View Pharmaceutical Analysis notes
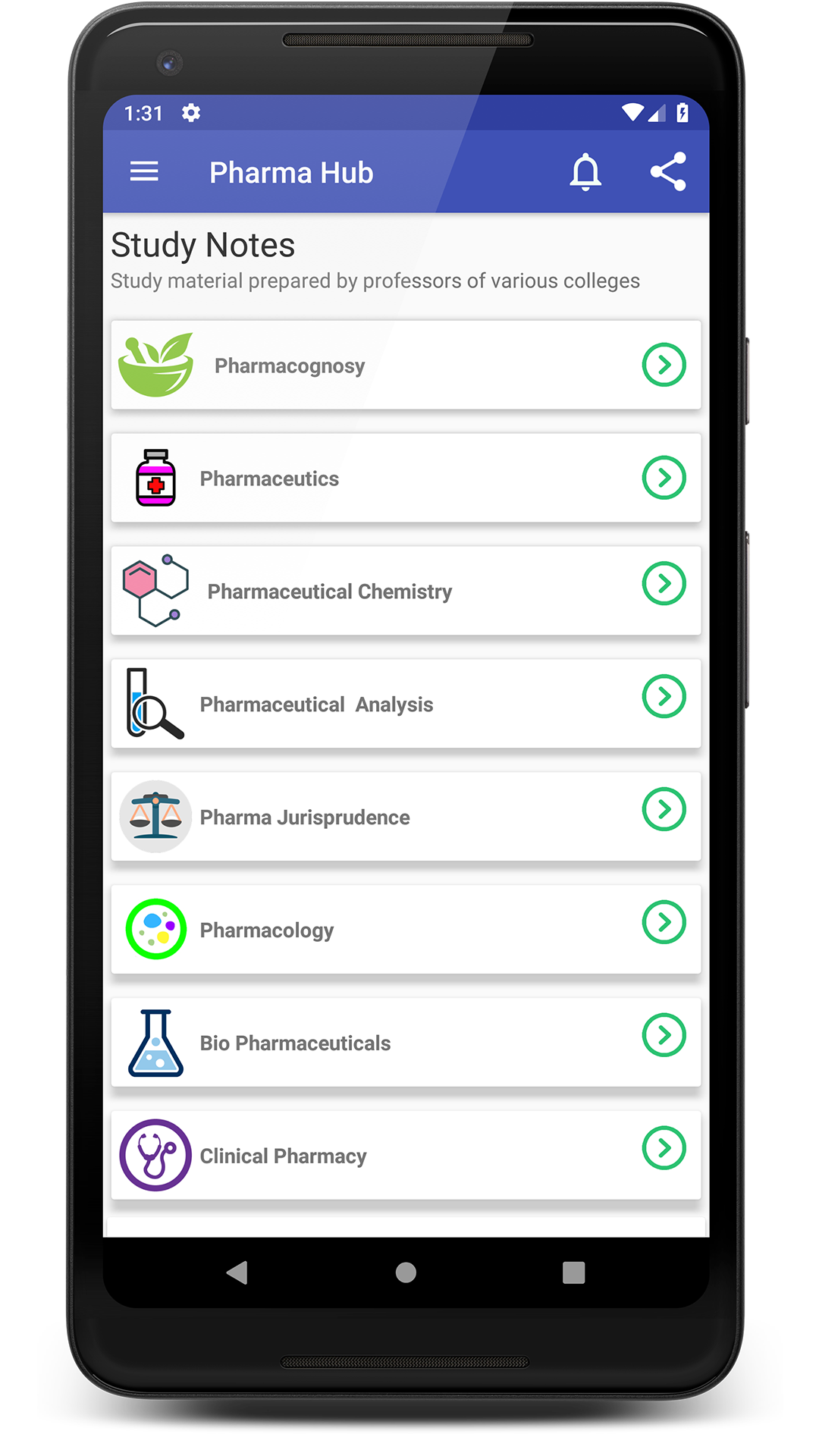 [x=406, y=704]
